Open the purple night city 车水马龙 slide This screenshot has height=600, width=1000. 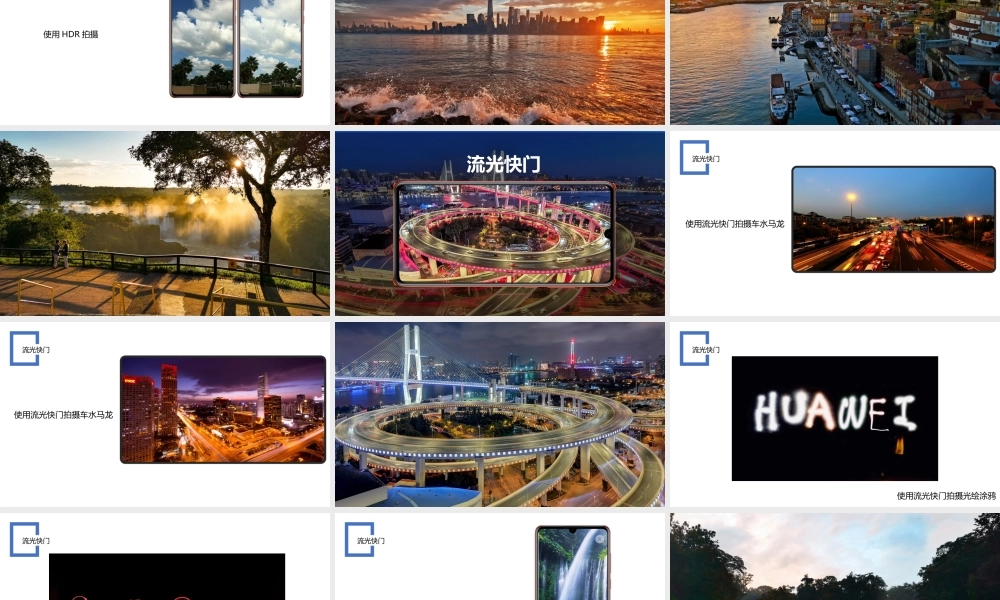pos(165,413)
